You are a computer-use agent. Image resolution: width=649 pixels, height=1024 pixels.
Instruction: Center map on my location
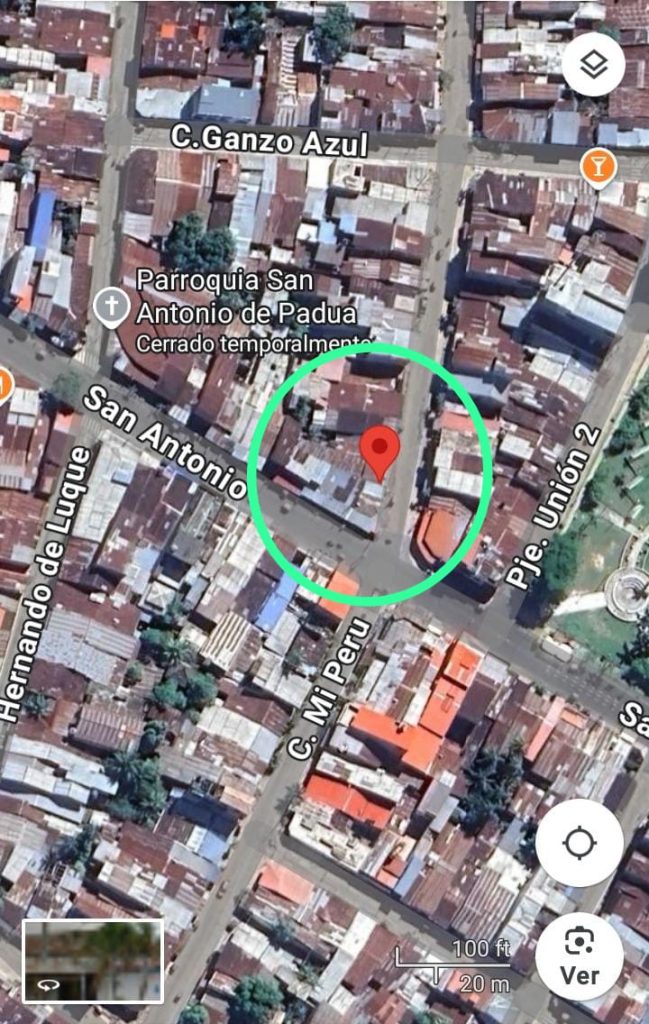579,843
